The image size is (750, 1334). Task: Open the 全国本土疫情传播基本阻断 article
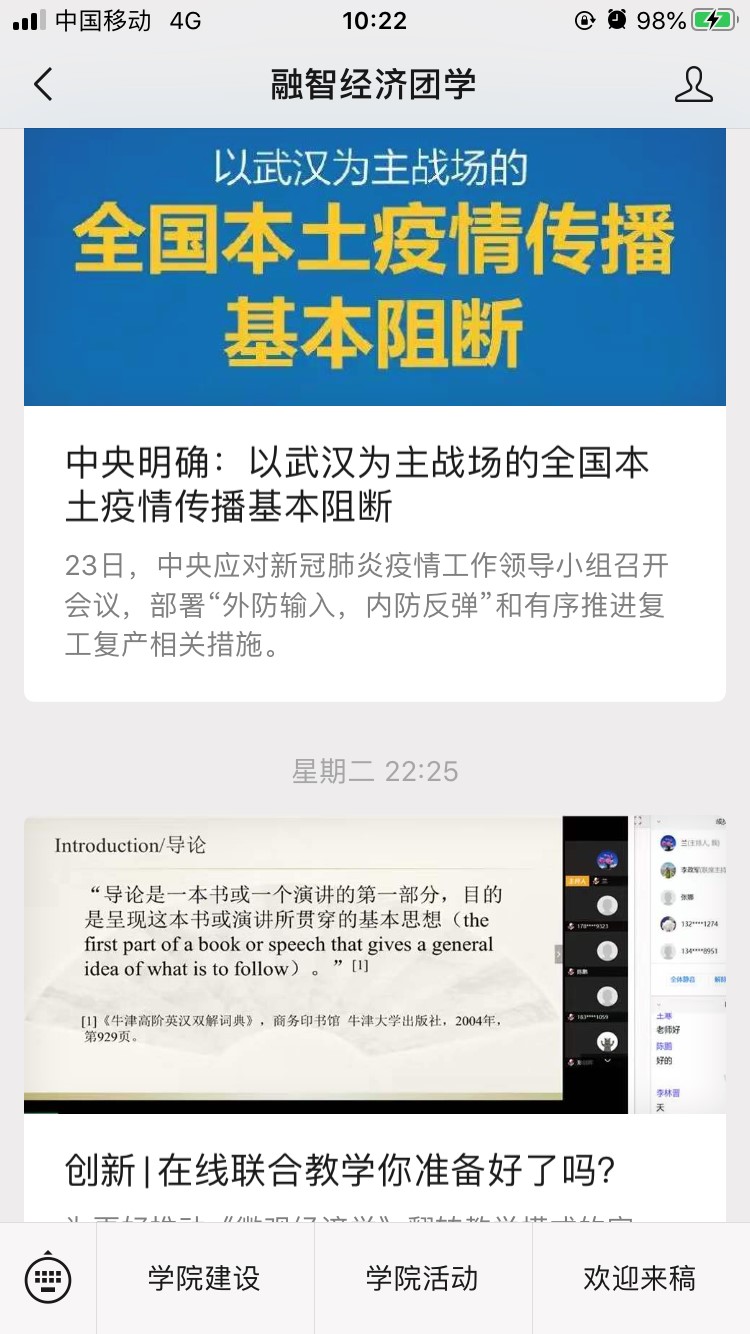(374, 485)
